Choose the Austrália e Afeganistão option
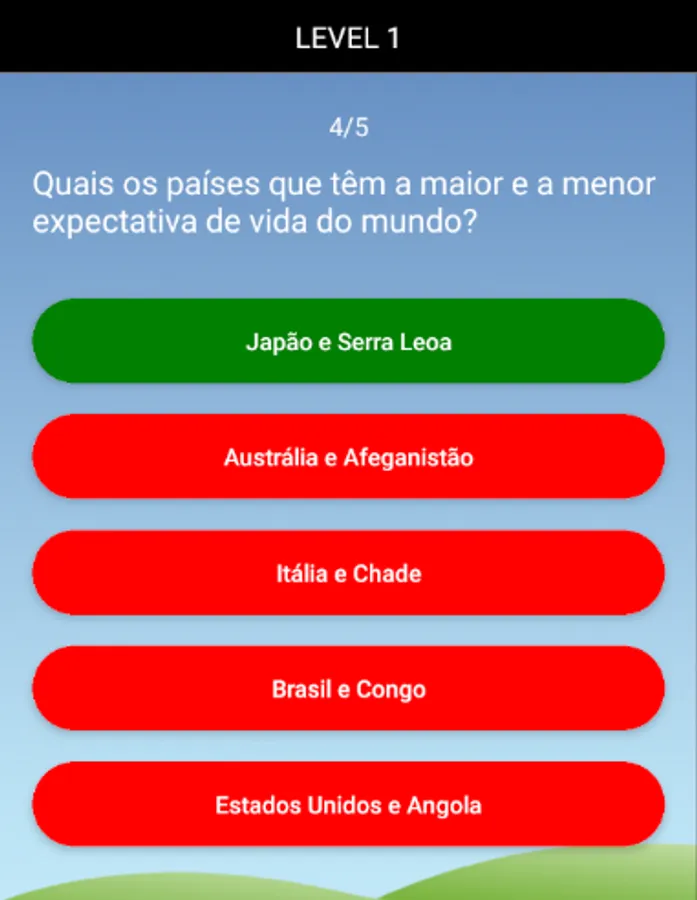Viewport: 697px width, 900px height. 348,458
